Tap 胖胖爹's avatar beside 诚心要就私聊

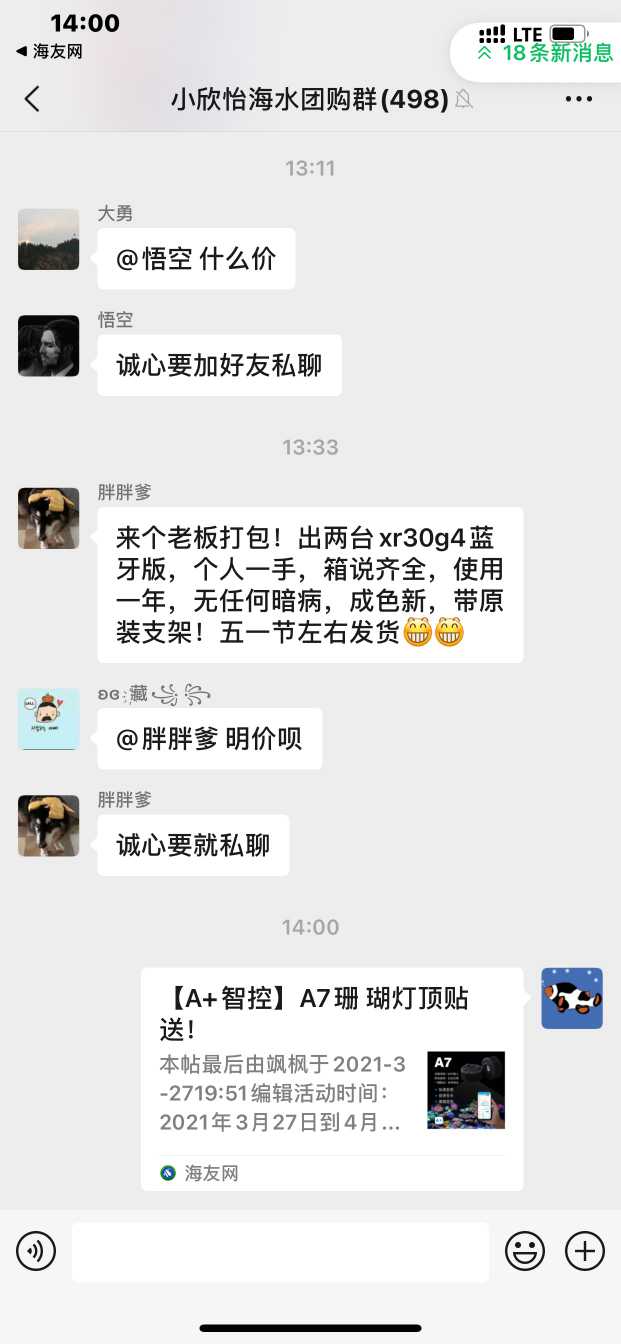pos(48,826)
